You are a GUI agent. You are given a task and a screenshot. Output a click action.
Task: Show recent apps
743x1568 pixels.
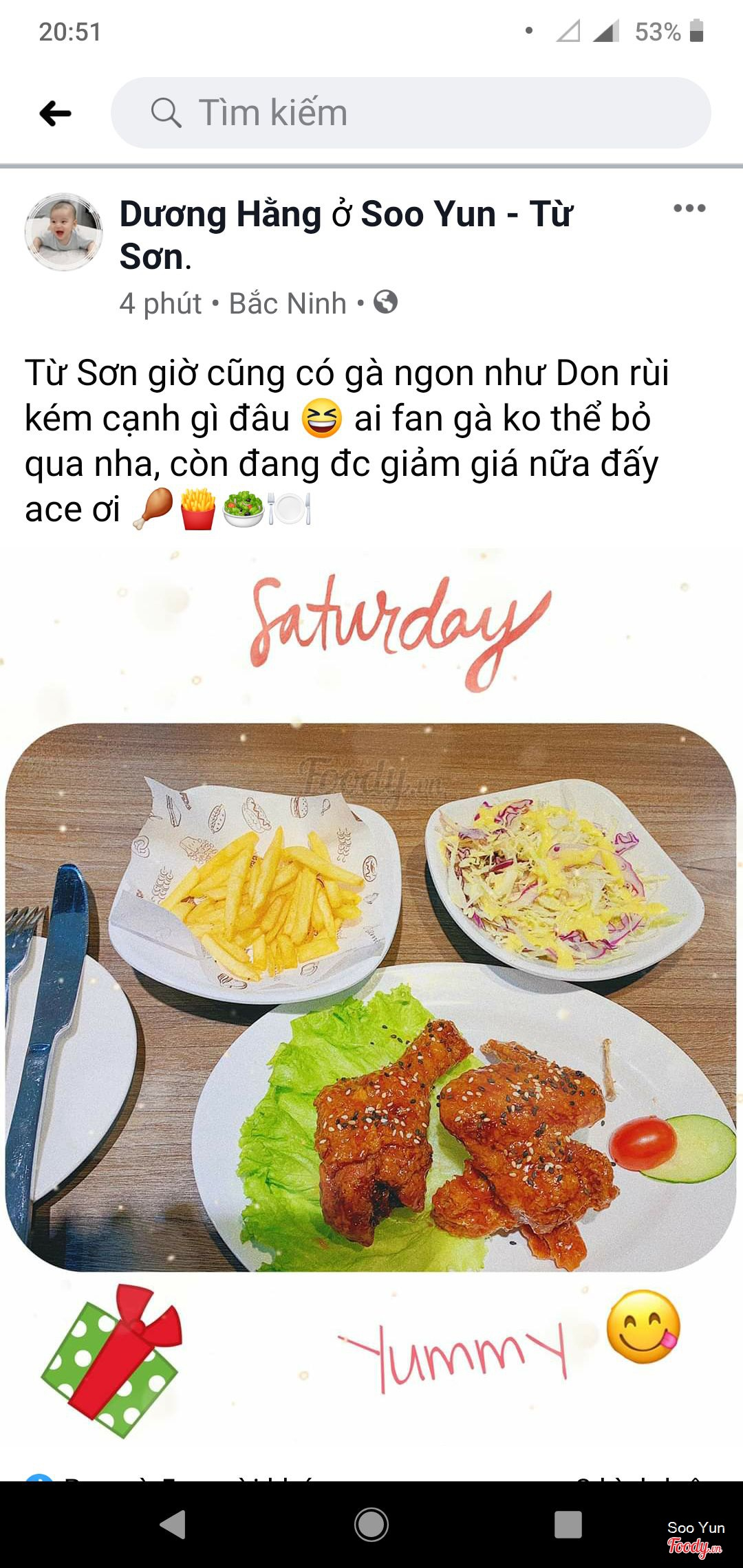(568, 1524)
